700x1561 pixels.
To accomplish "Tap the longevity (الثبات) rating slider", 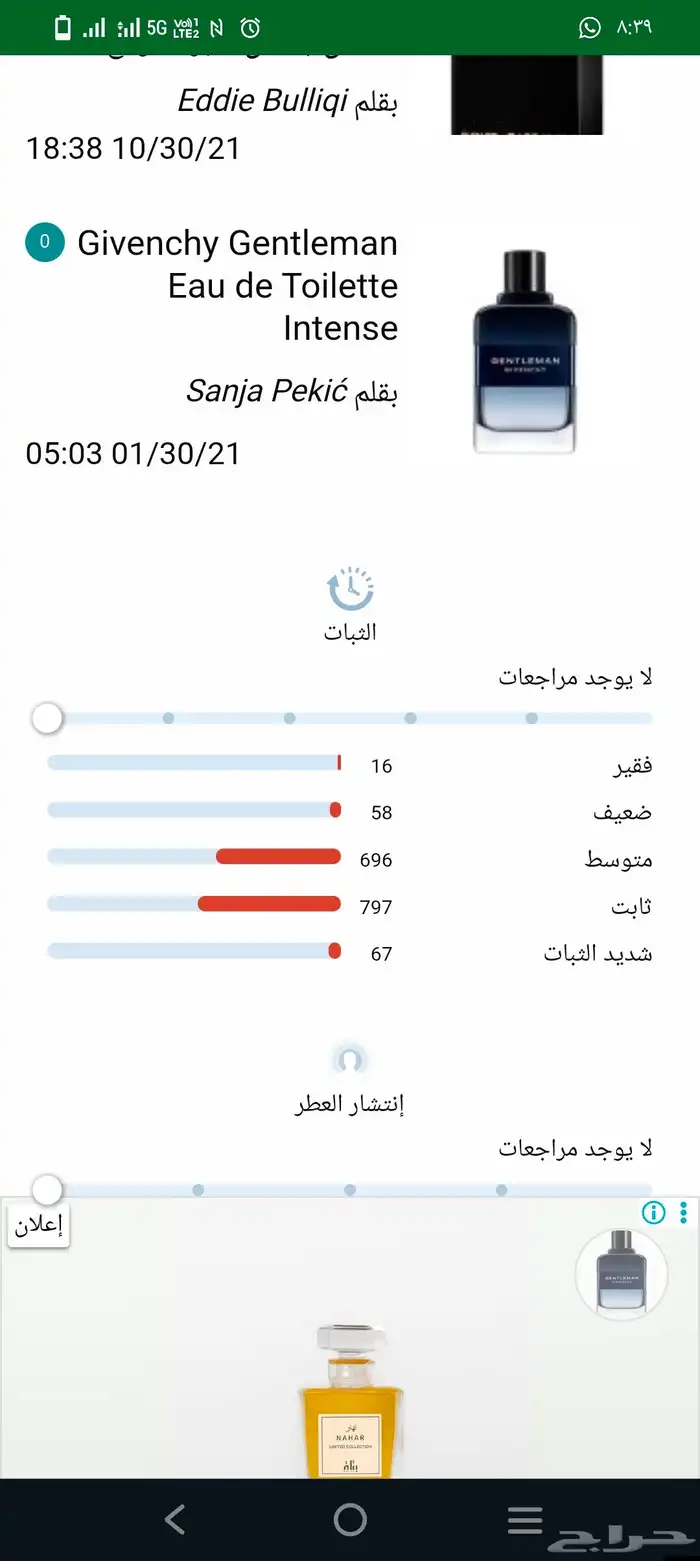I will 349,718.
